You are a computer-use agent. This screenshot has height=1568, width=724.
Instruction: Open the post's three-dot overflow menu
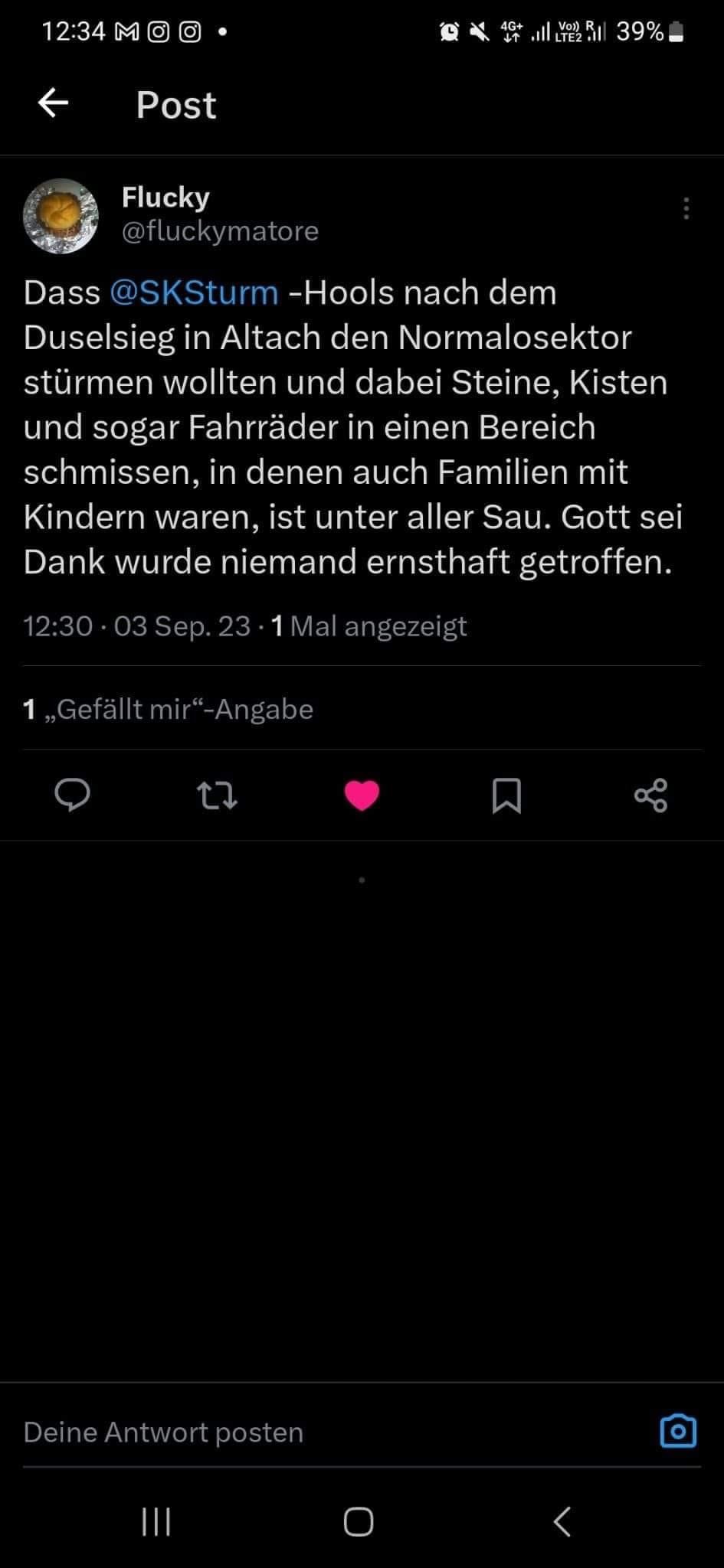click(686, 208)
